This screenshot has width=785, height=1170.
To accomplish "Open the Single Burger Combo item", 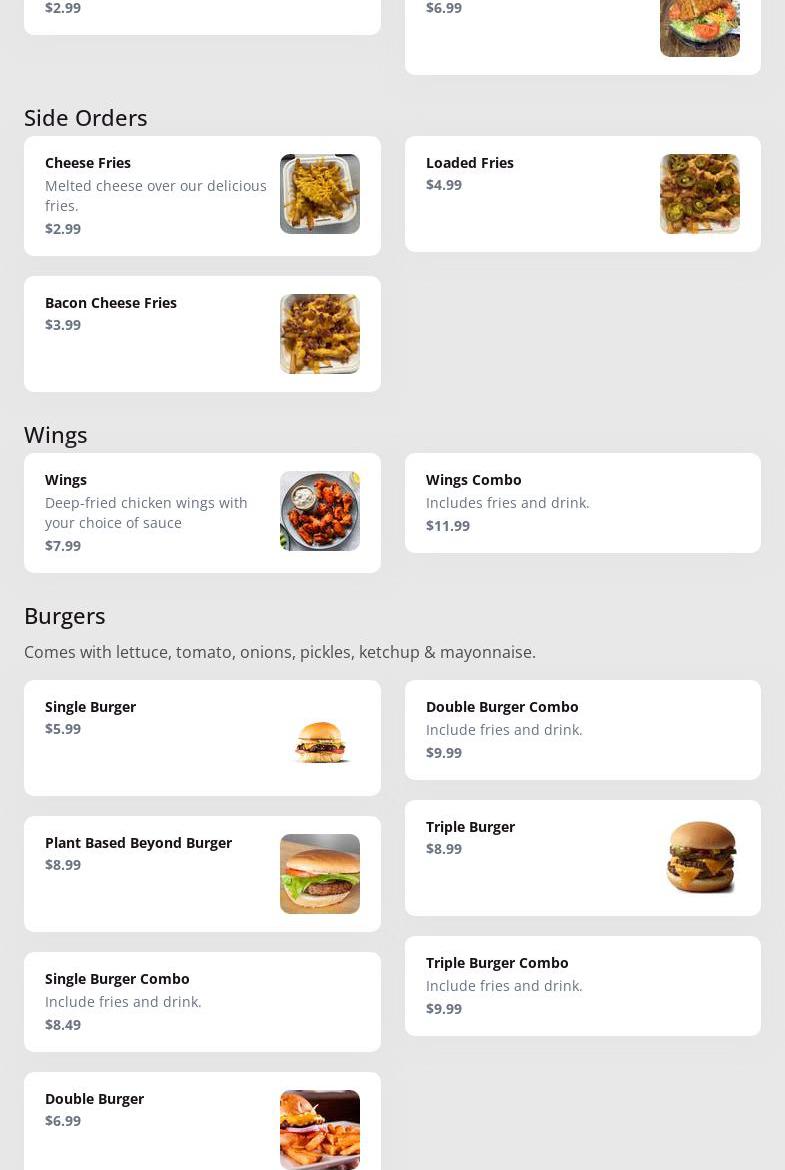I will (x=202, y=1002).
